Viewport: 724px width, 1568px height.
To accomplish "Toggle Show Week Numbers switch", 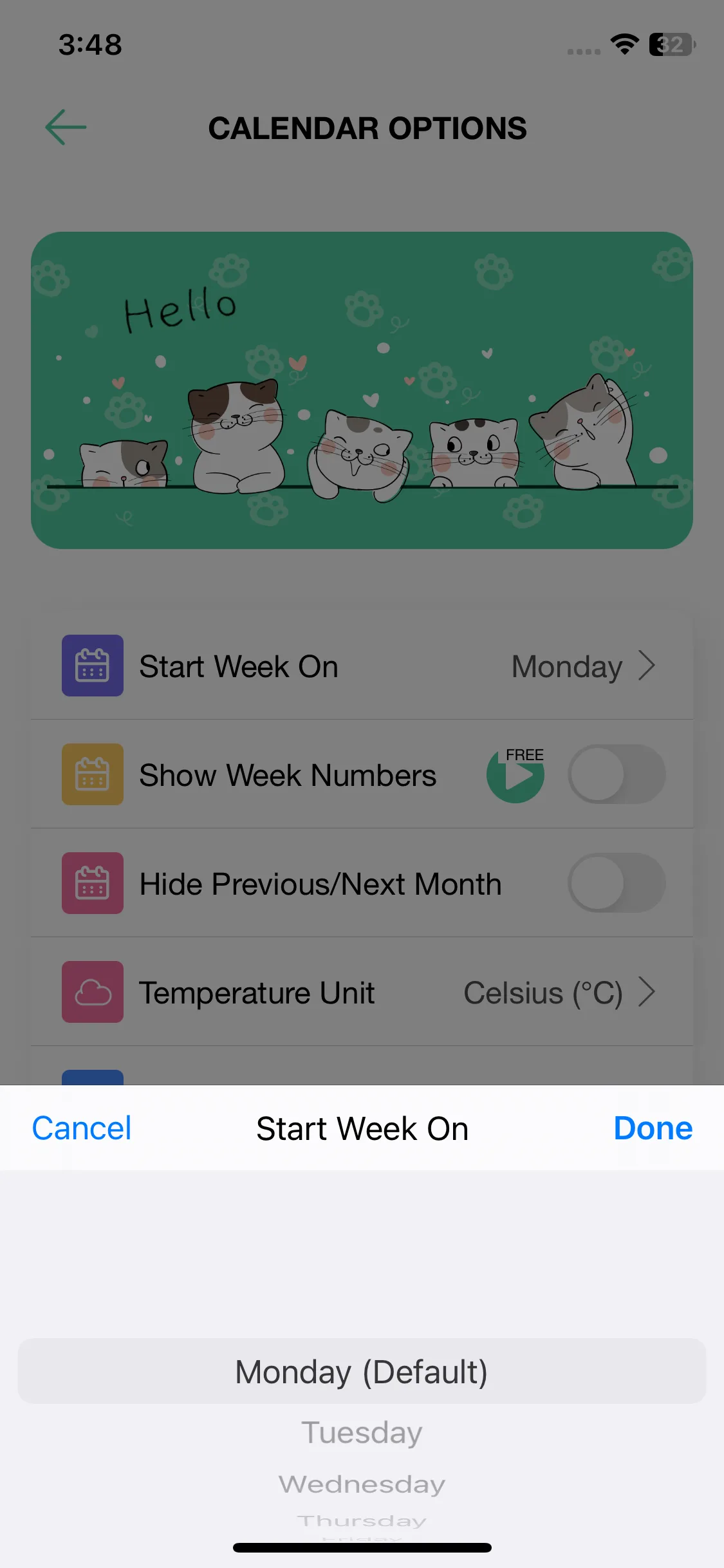I will pos(616,774).
